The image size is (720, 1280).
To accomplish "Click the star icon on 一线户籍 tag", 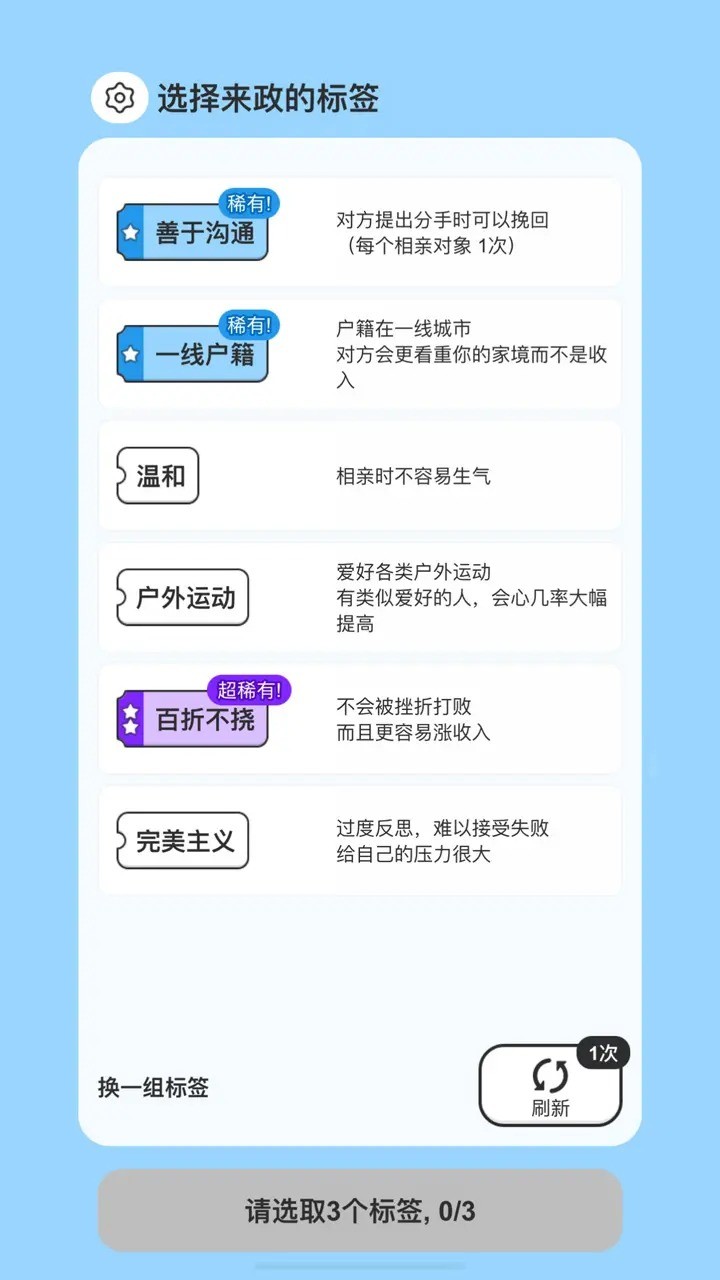I will coord(131,354).
